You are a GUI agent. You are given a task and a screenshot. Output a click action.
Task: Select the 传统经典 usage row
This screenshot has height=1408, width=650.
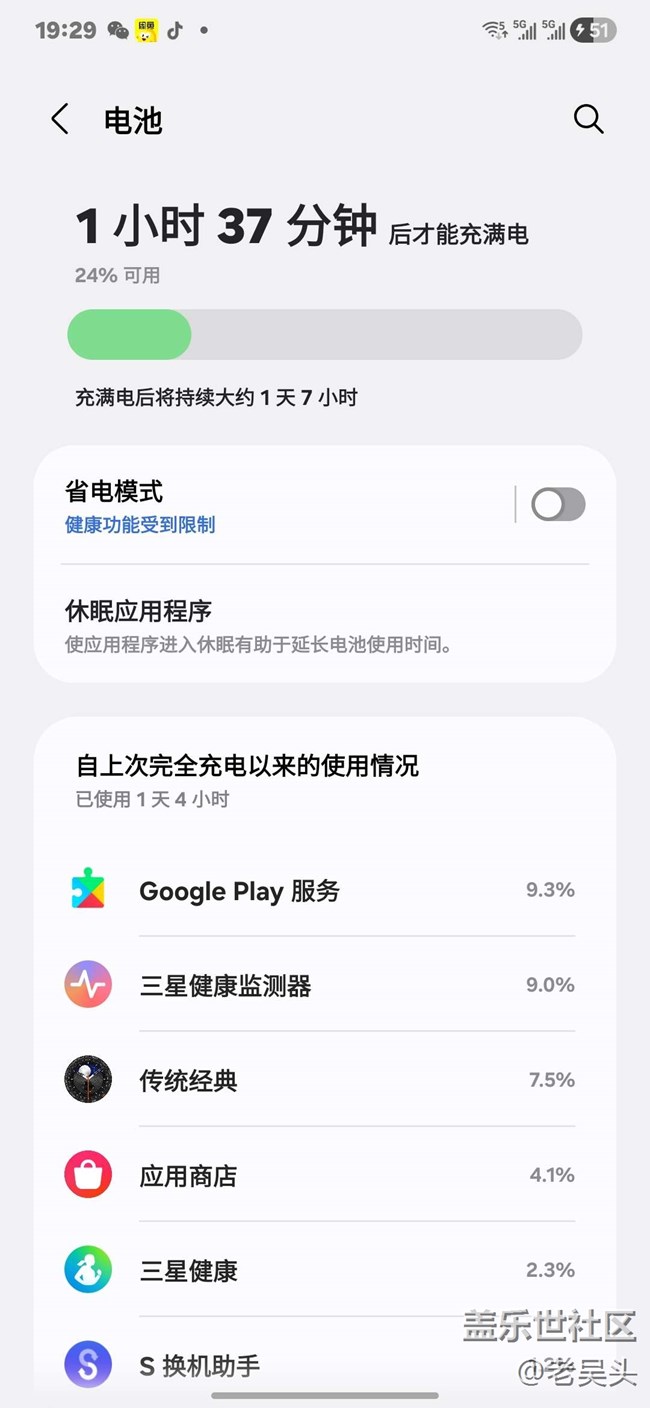[x=320, y=1080]
